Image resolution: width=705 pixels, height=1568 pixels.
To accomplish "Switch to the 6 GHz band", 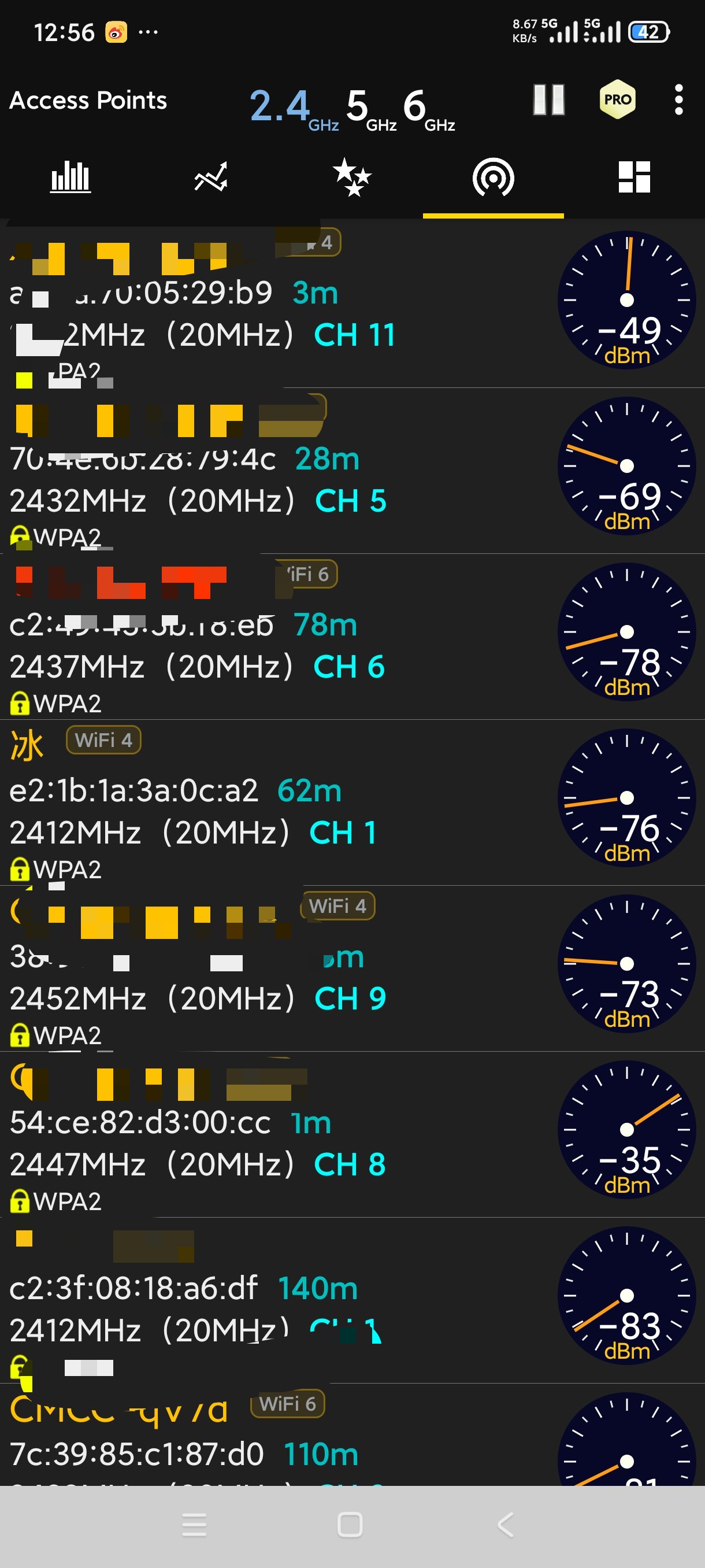I will tap(429, 108).
